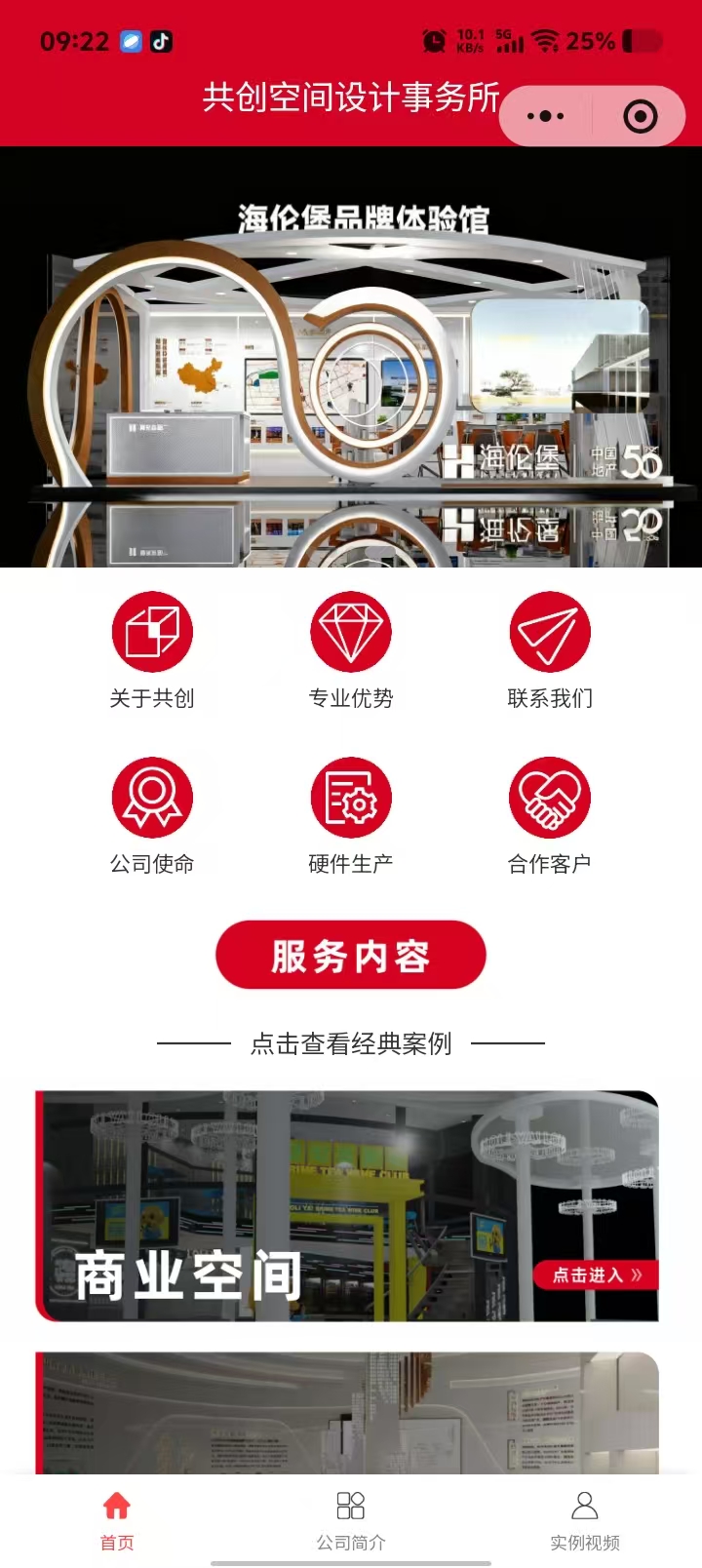Switch to 首页 tab

pos(117,1519)
